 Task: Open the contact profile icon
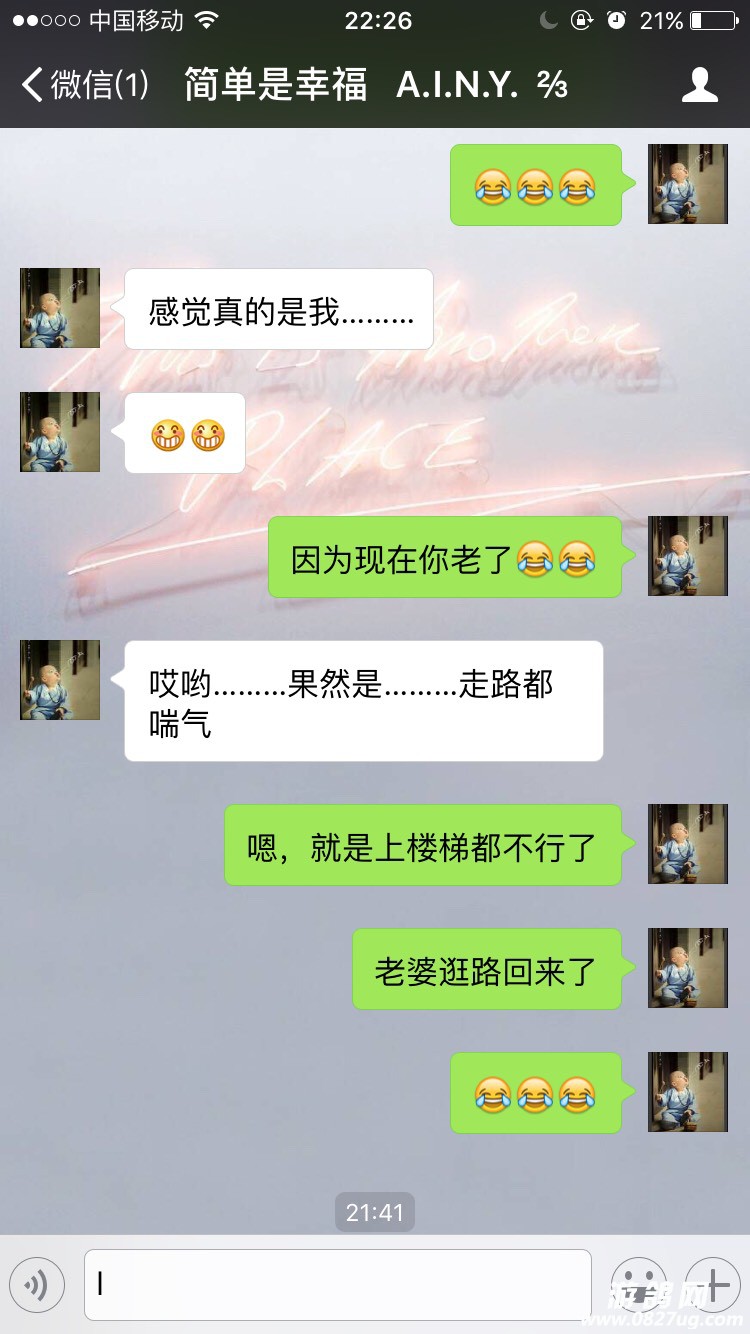click(x=700, y=85)
